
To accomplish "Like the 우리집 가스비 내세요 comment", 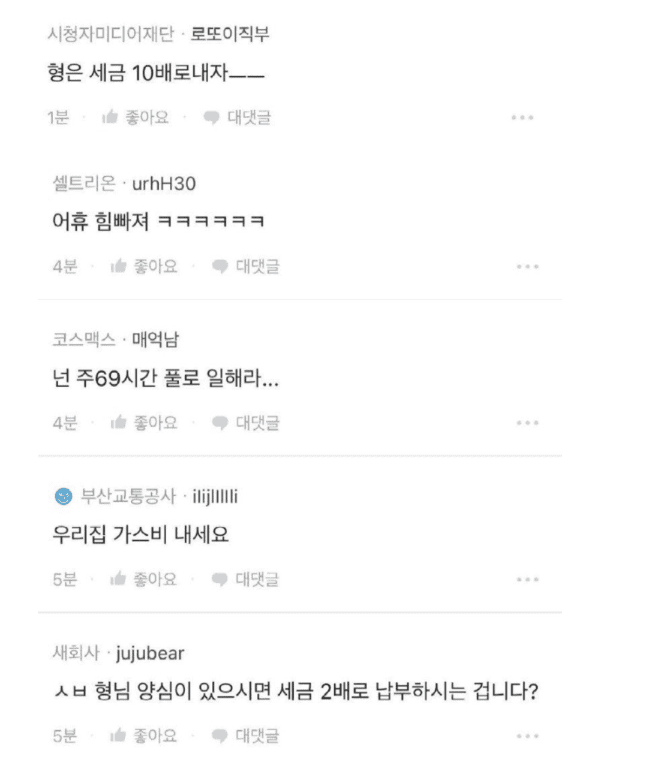I will [x=144, y=579].
